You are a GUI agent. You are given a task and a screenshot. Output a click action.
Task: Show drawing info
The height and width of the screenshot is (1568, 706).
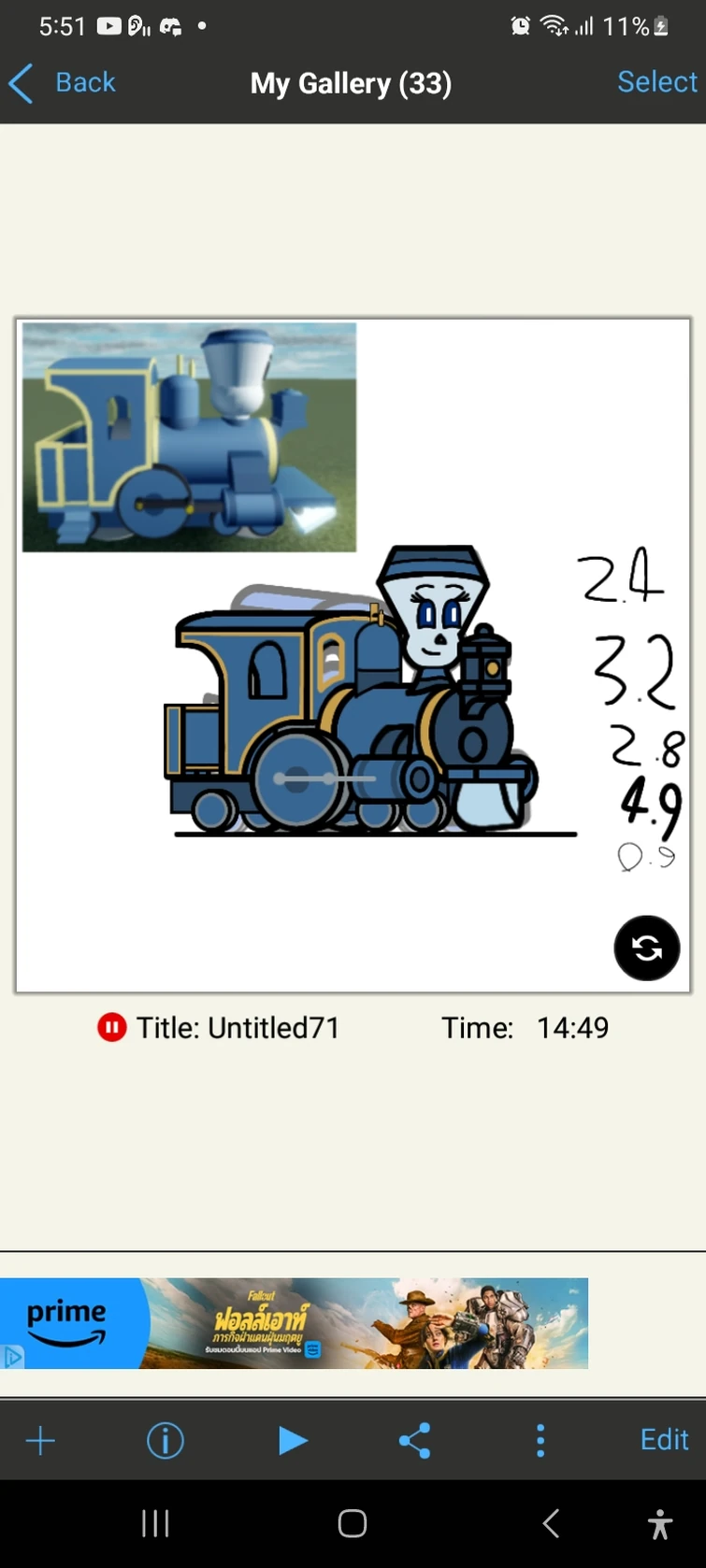click(x=166, y=1440)
